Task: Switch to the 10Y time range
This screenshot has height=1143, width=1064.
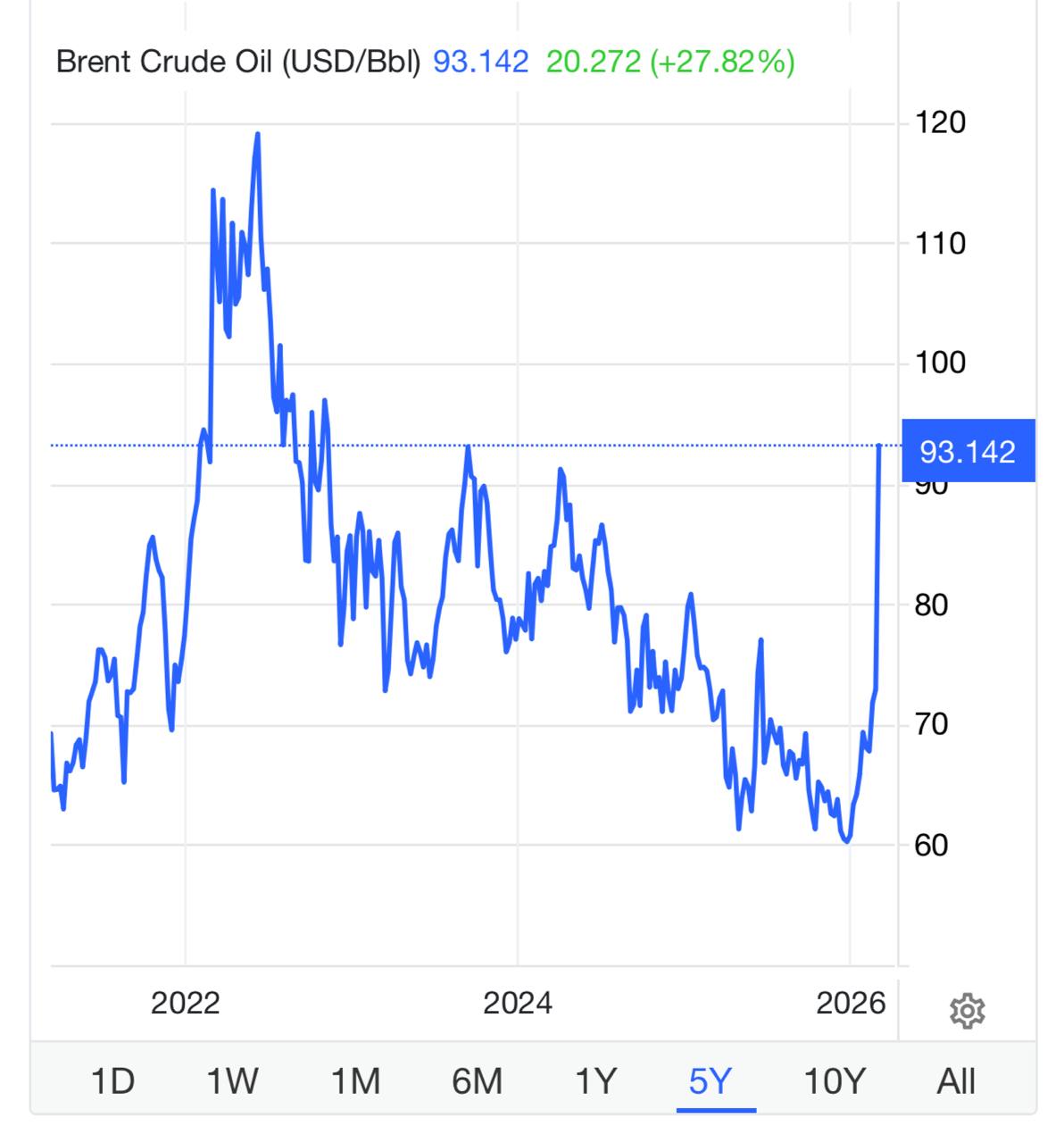Action: 835,1081
